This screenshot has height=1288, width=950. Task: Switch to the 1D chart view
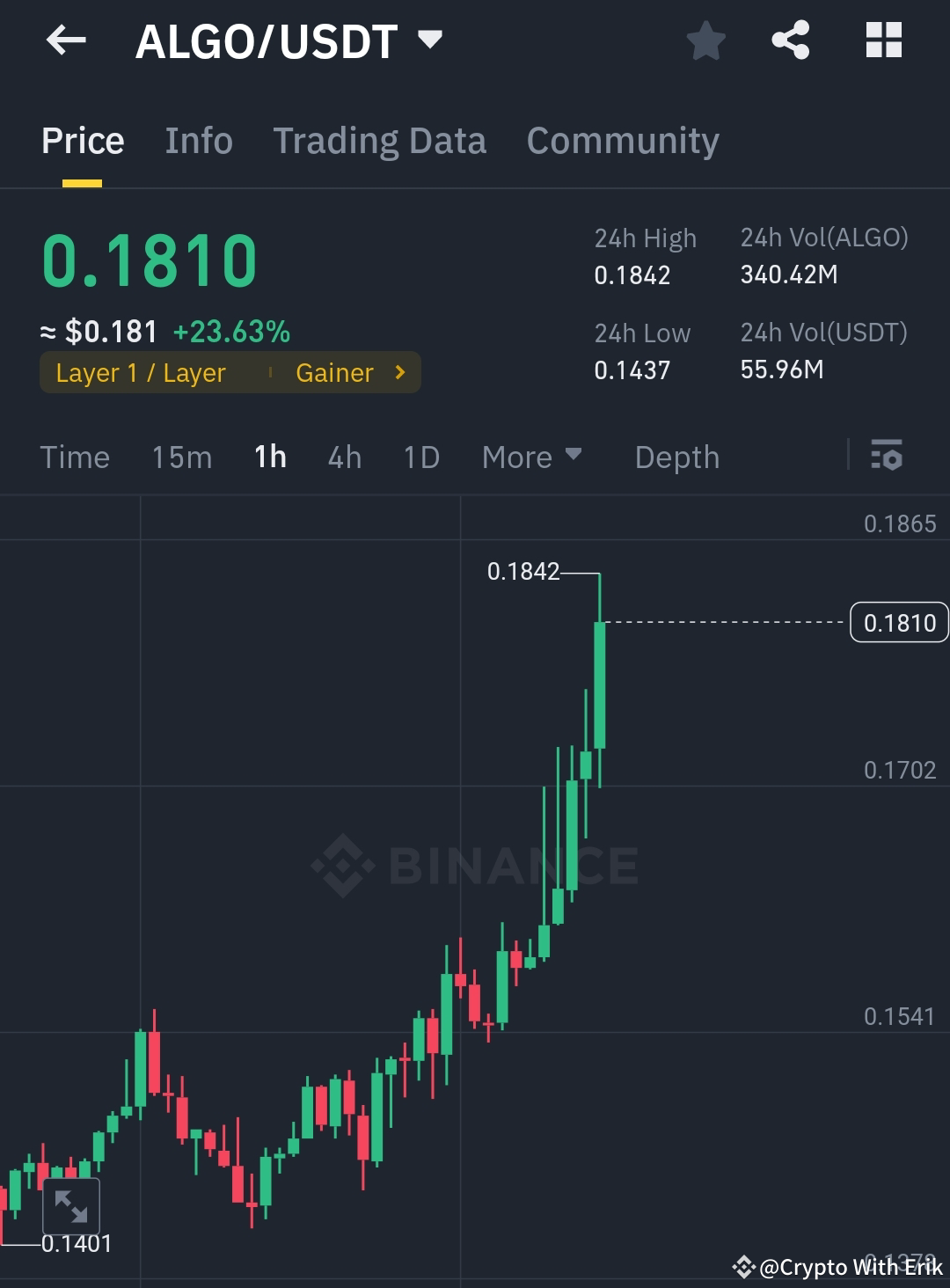point(420,457)
